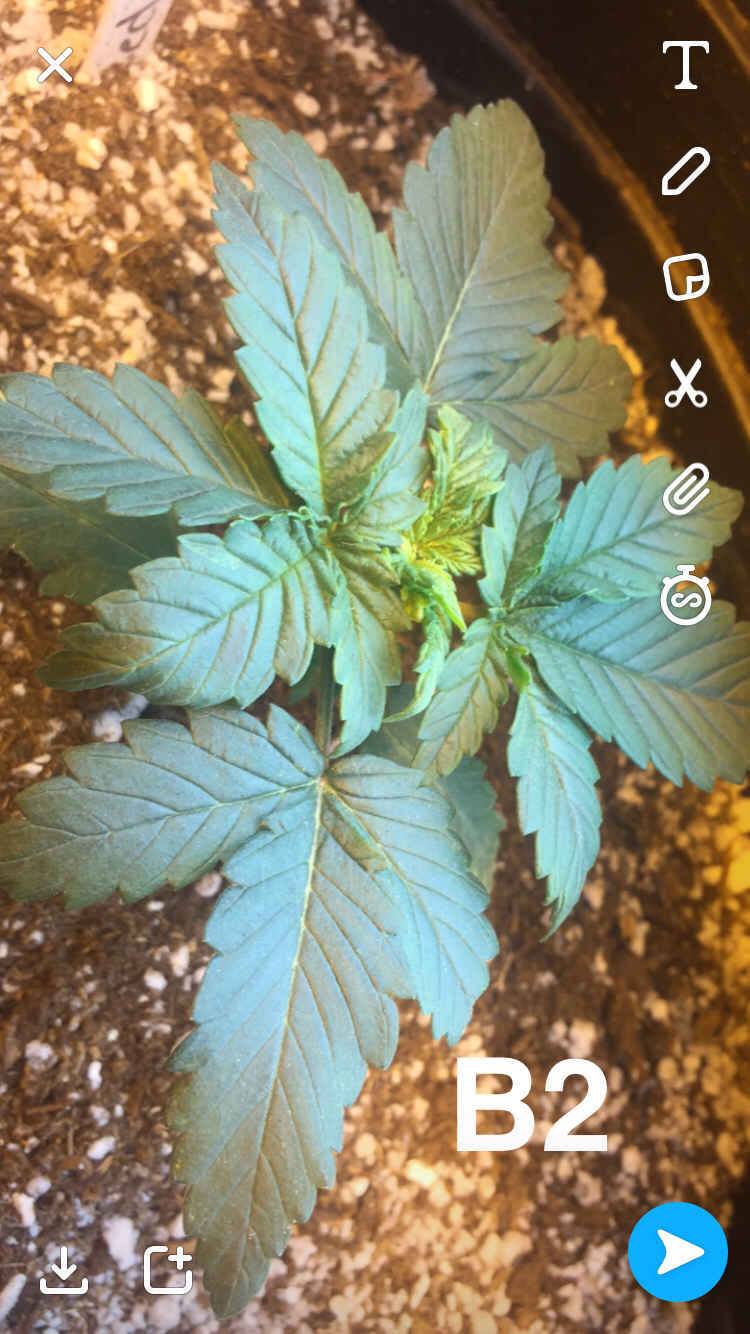The width and height of the screenshot is (750, 1334).
Task: Save the snap with the download icon
Action: pyautogui.click(x=64, y=1270)
